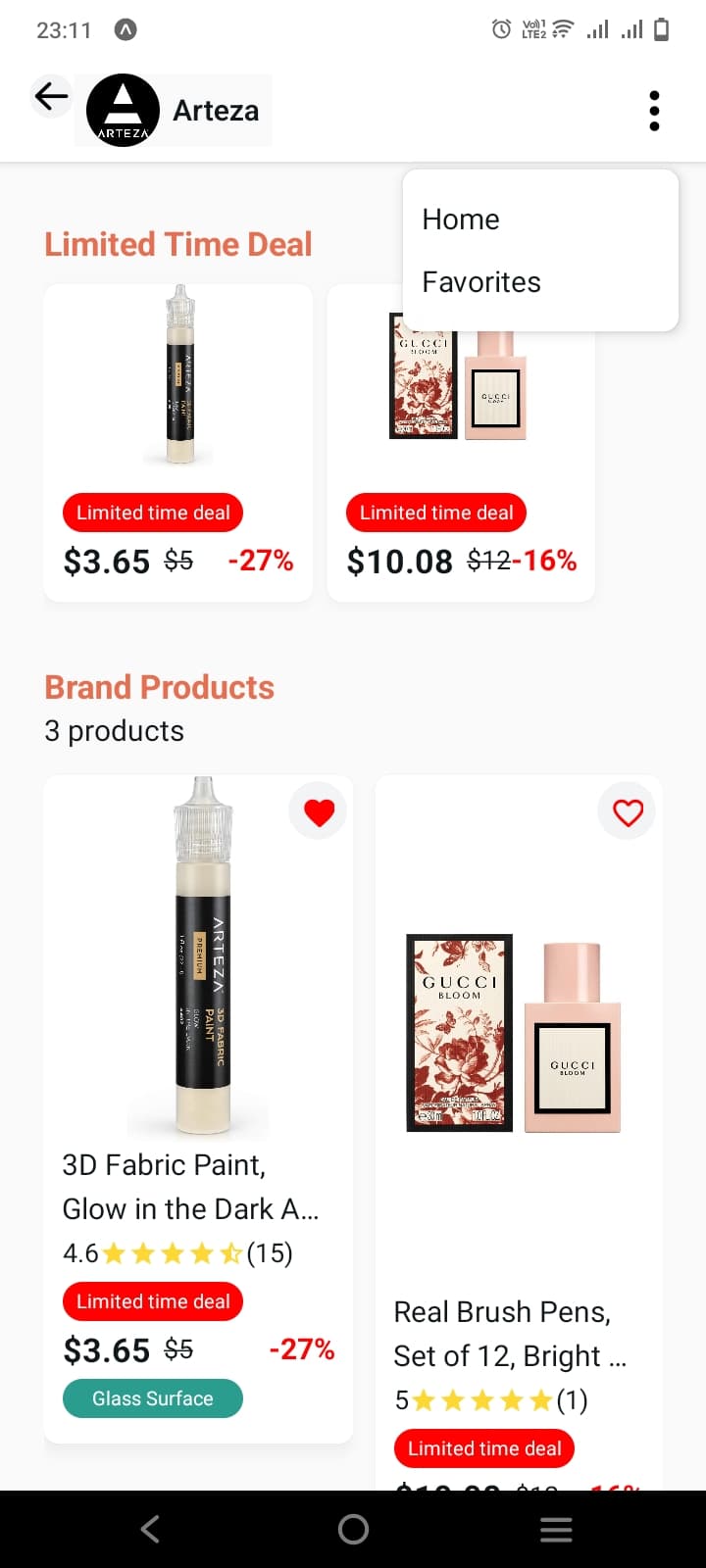Viewport: 706px width, 1568px height.
Task: Unfavorite the 3D Fabric Paint product
Action: point(319,811)
